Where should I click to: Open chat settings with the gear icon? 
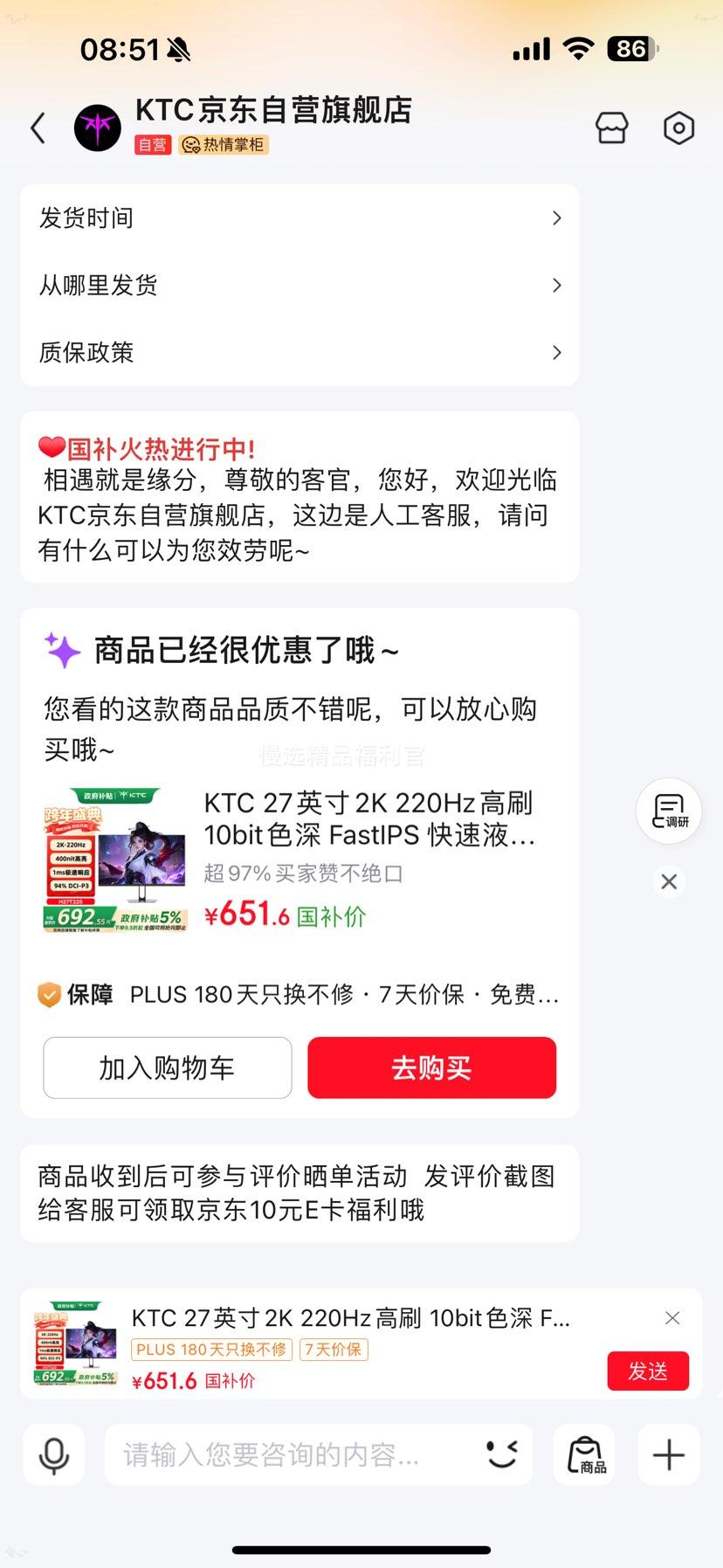678,128
